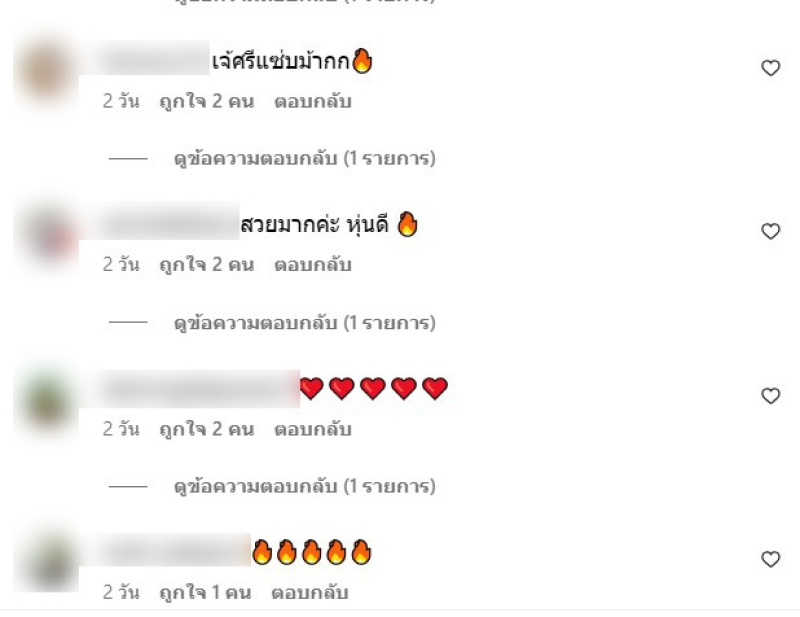See who liked the fire emojis comment

point(205,593)
